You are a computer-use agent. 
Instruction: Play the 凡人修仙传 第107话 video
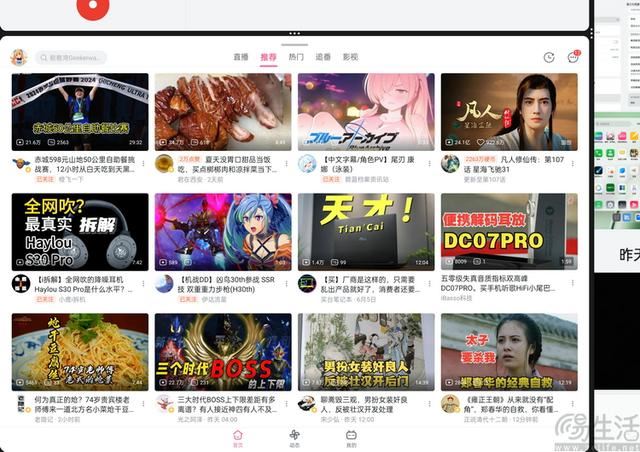coord(509,112)
